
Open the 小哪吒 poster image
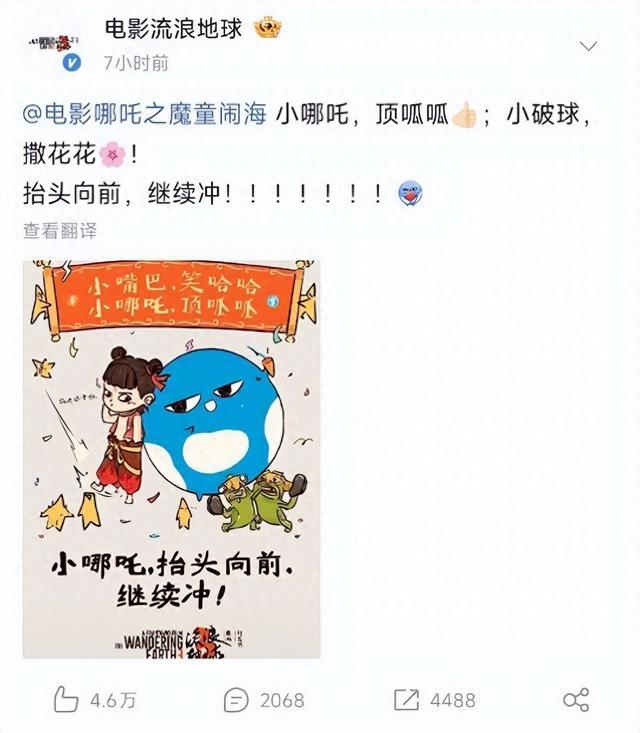coord(172,458)
